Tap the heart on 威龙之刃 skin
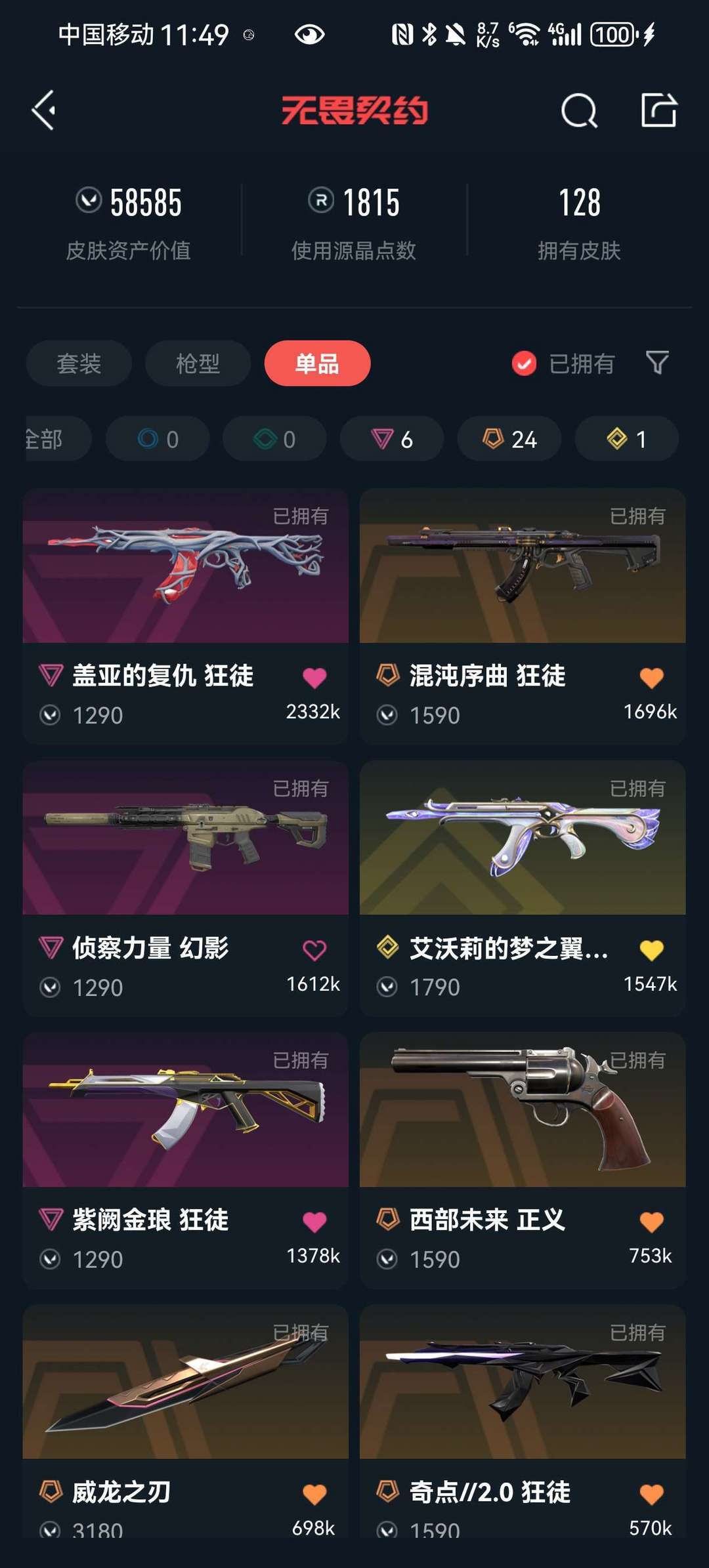709x1568 pixels. tap(314, 1494)
